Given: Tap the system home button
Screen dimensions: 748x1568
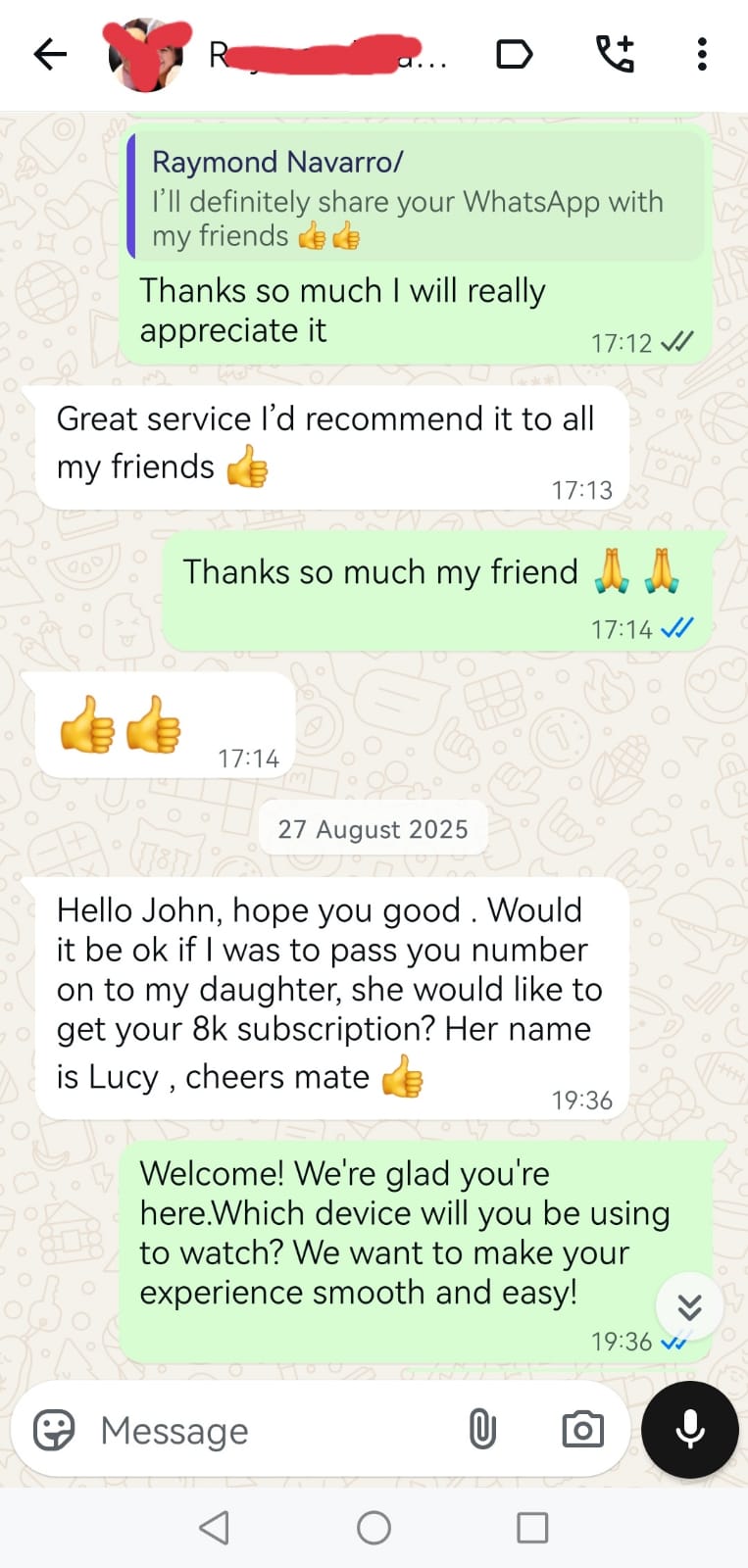Looking at the screenshot, I should tap(374, 1528).
